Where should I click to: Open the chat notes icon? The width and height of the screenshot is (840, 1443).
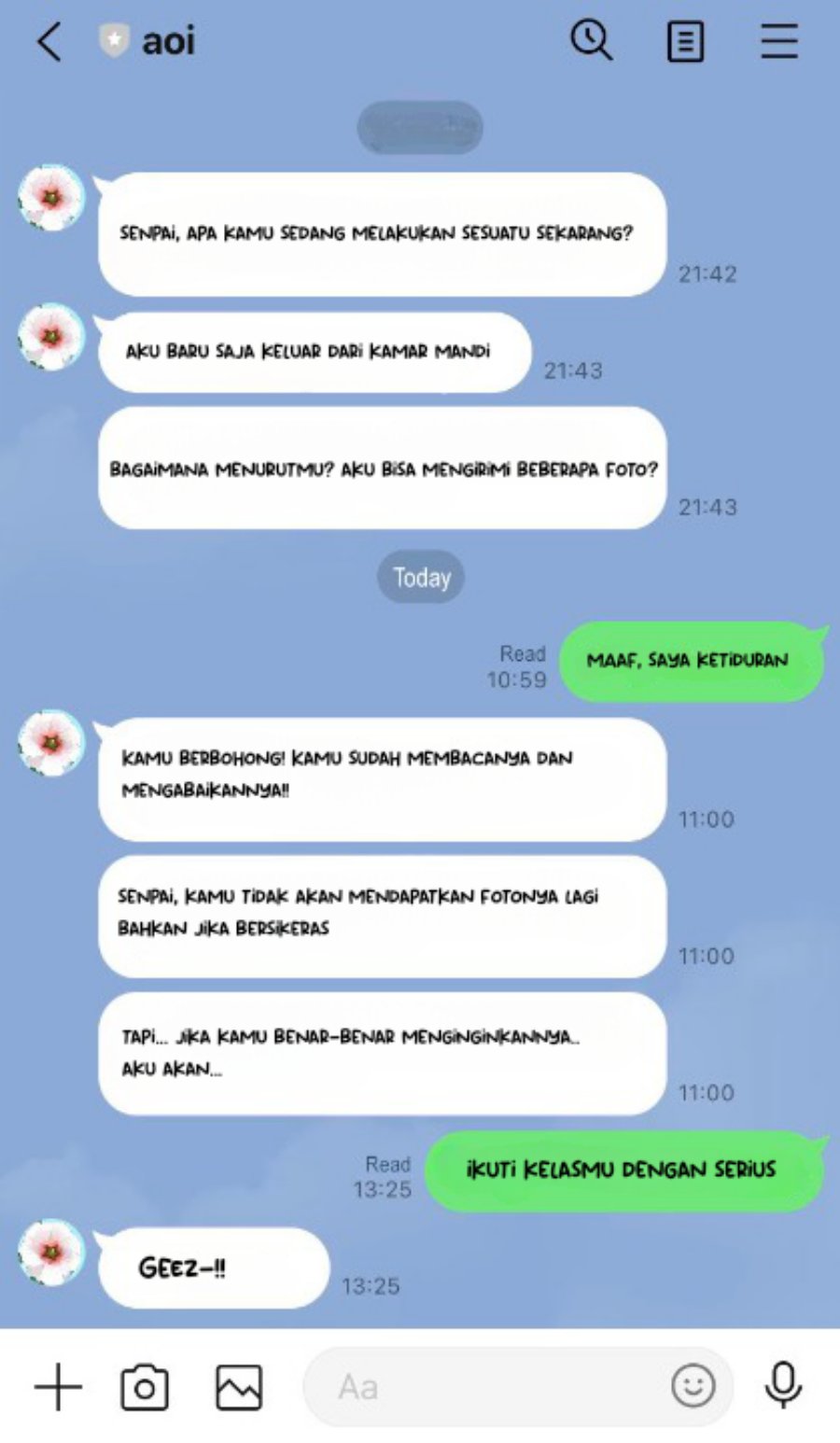pyautogui.click(x=685, y=42)
